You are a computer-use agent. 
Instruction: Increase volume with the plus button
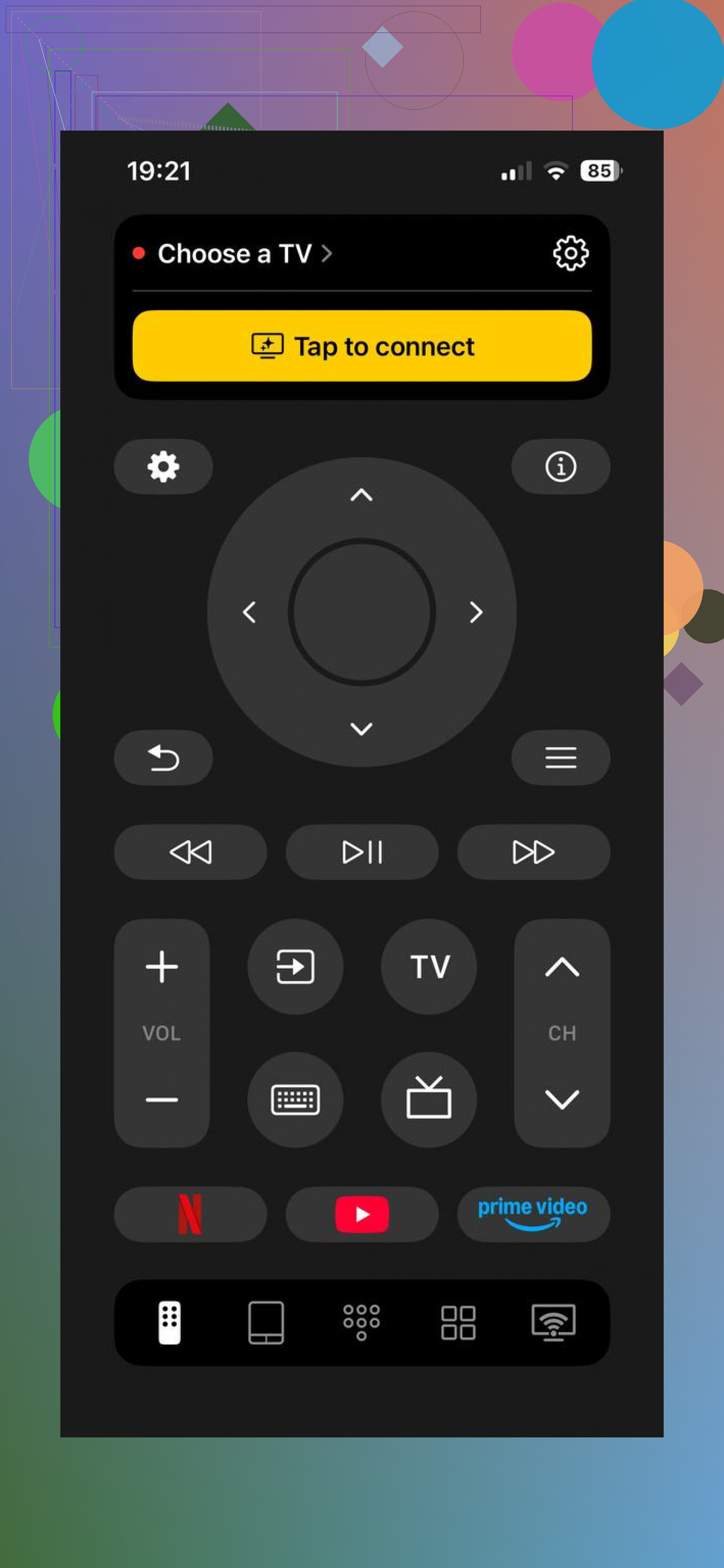(162, 966)
